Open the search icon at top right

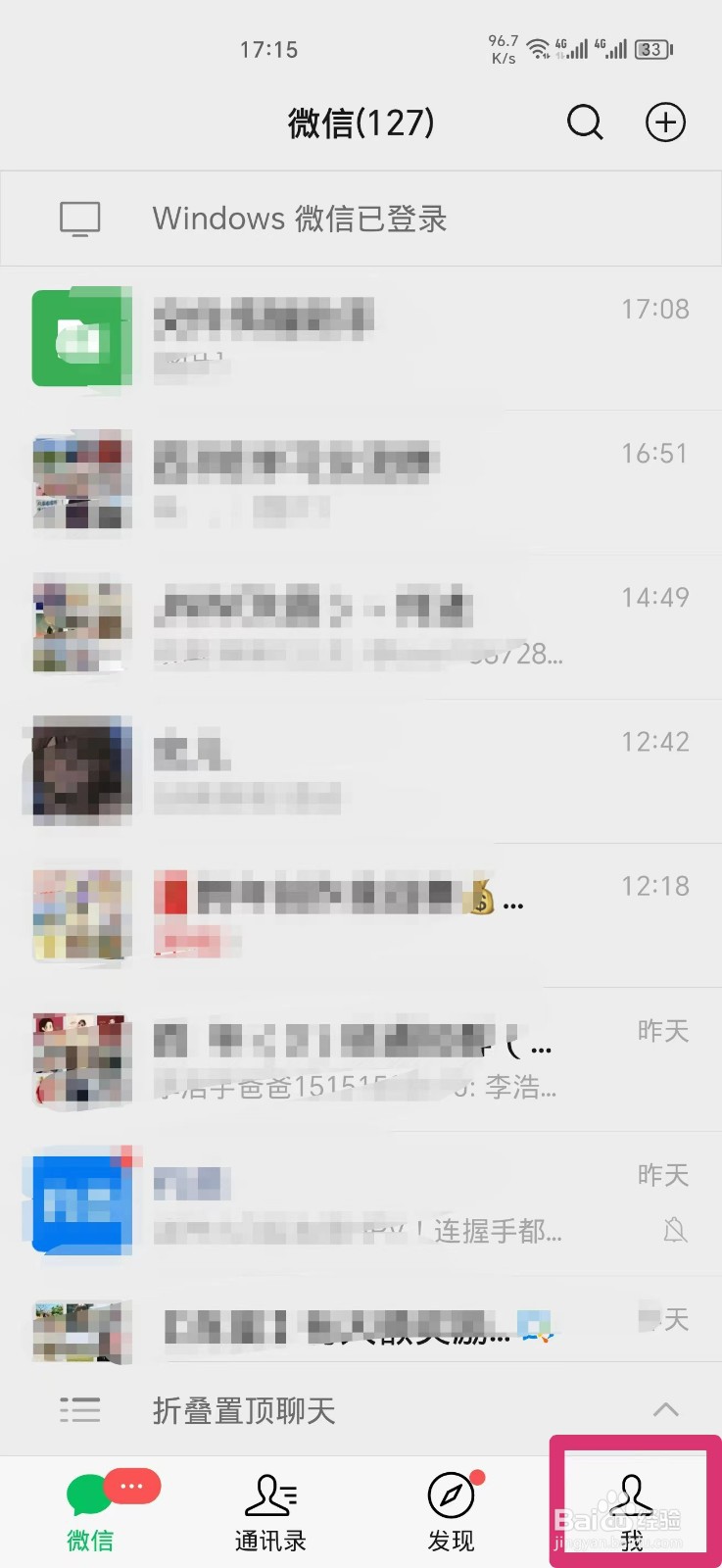coord(585,122)
